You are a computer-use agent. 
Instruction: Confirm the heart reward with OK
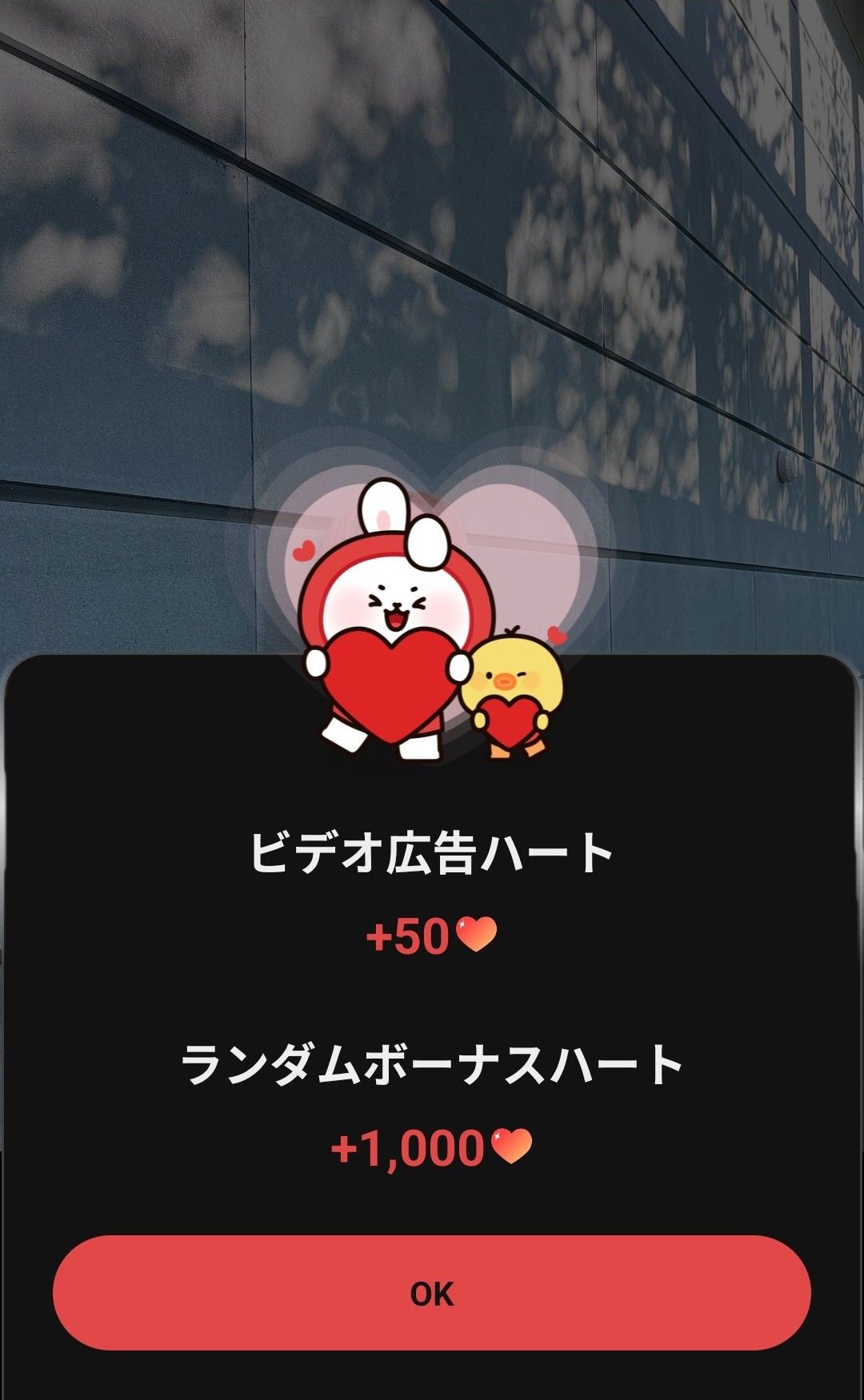click(x=432, y=1293)
